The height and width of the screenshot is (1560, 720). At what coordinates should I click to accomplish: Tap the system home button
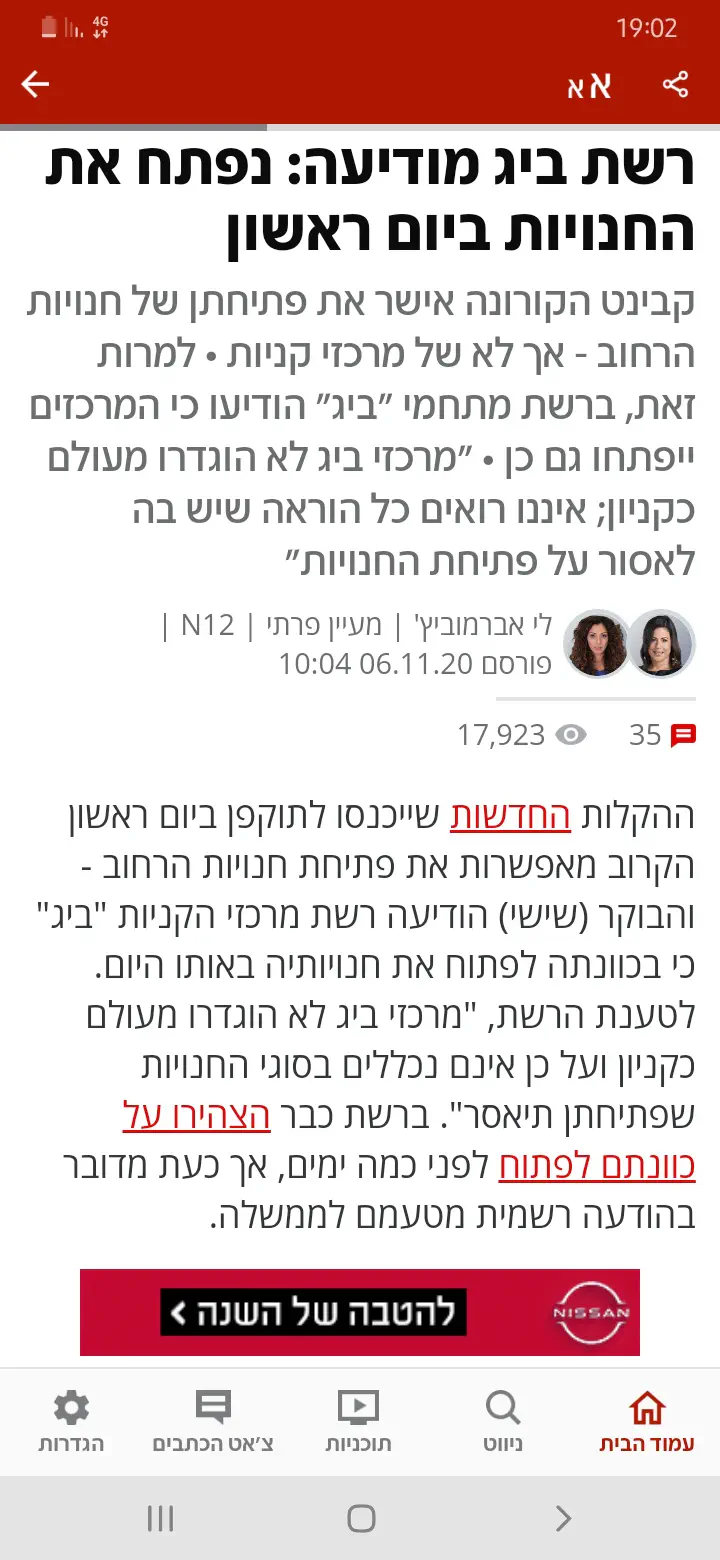pos(361,1519)
